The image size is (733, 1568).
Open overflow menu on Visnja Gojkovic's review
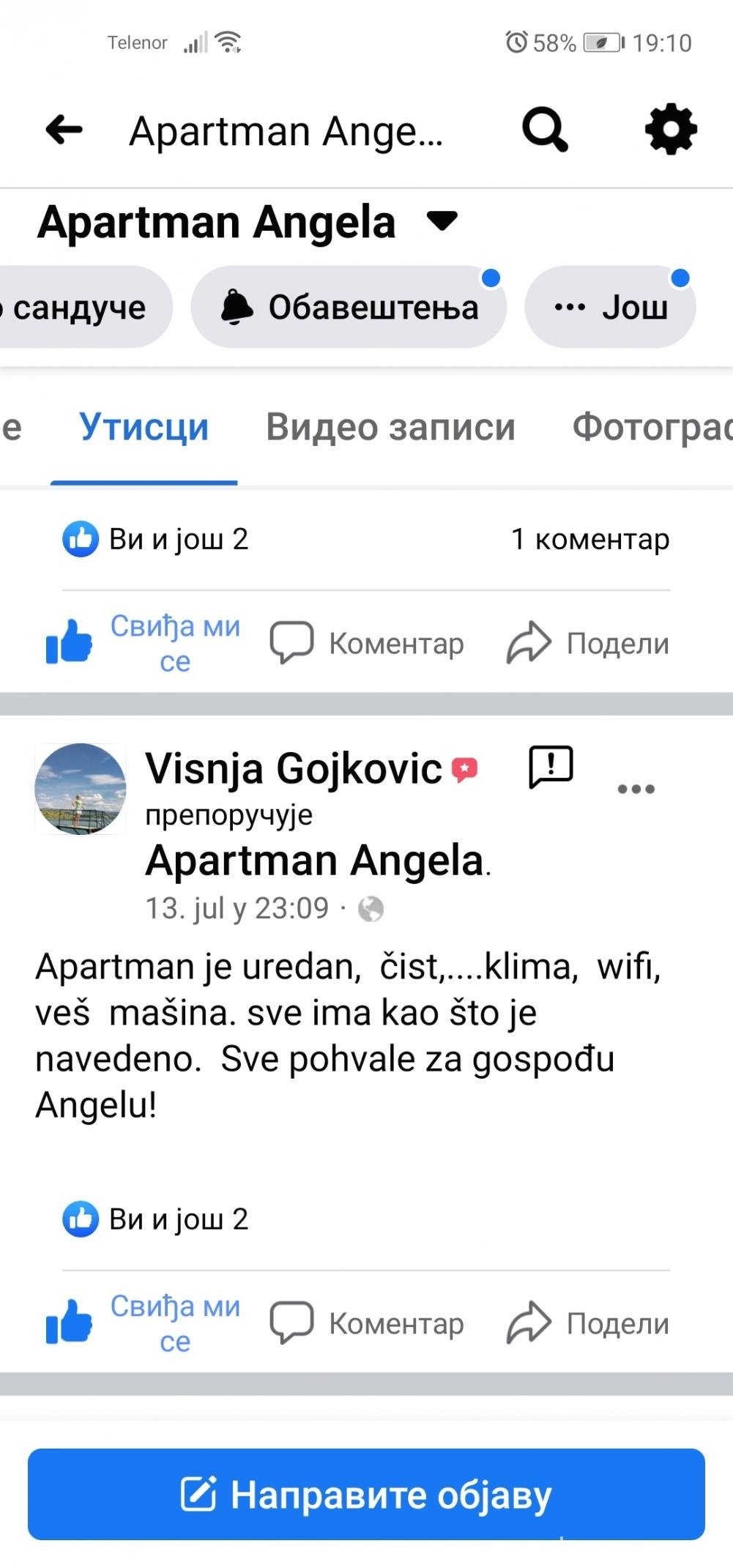pyautogui.click(x=636, y=789)
